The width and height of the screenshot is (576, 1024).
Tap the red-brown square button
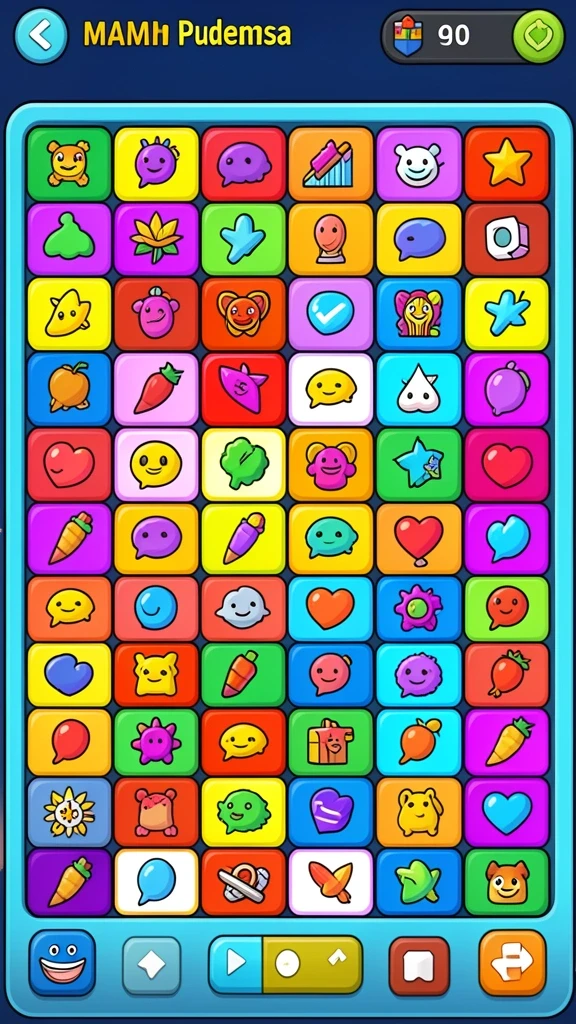pos(419,966)
